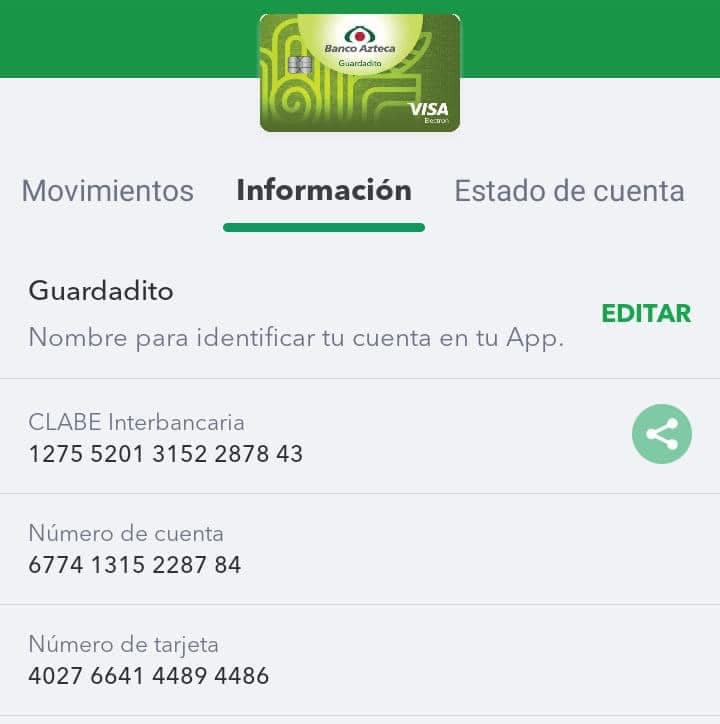Open the Estado de cuenta tab
This screenshot has width=720, height=724.
[569, 191]
